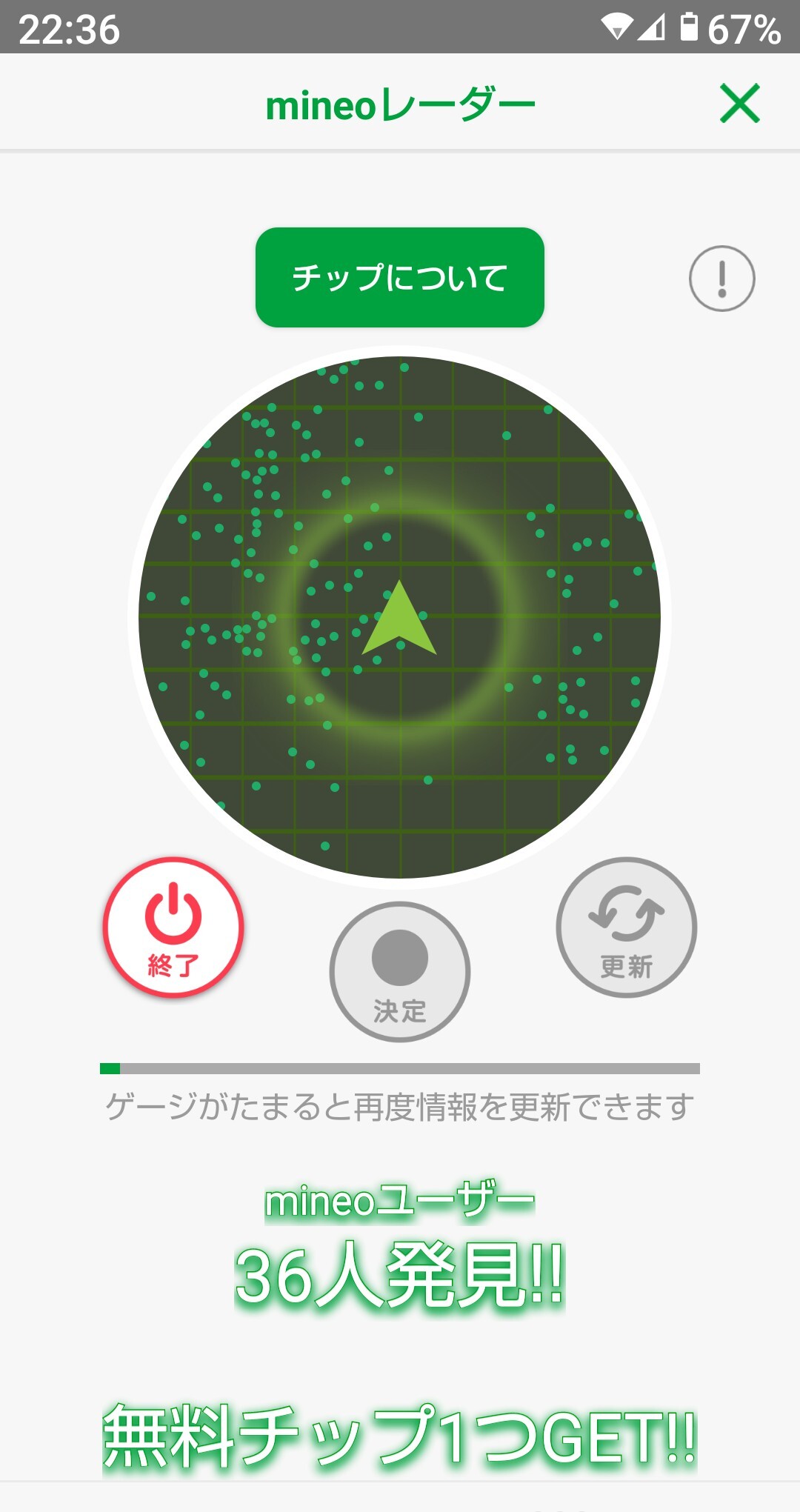The height and width of the screenshot is (1512, 800).
Task: Close the mineoレーダー screen
Action: click(739, 104)
